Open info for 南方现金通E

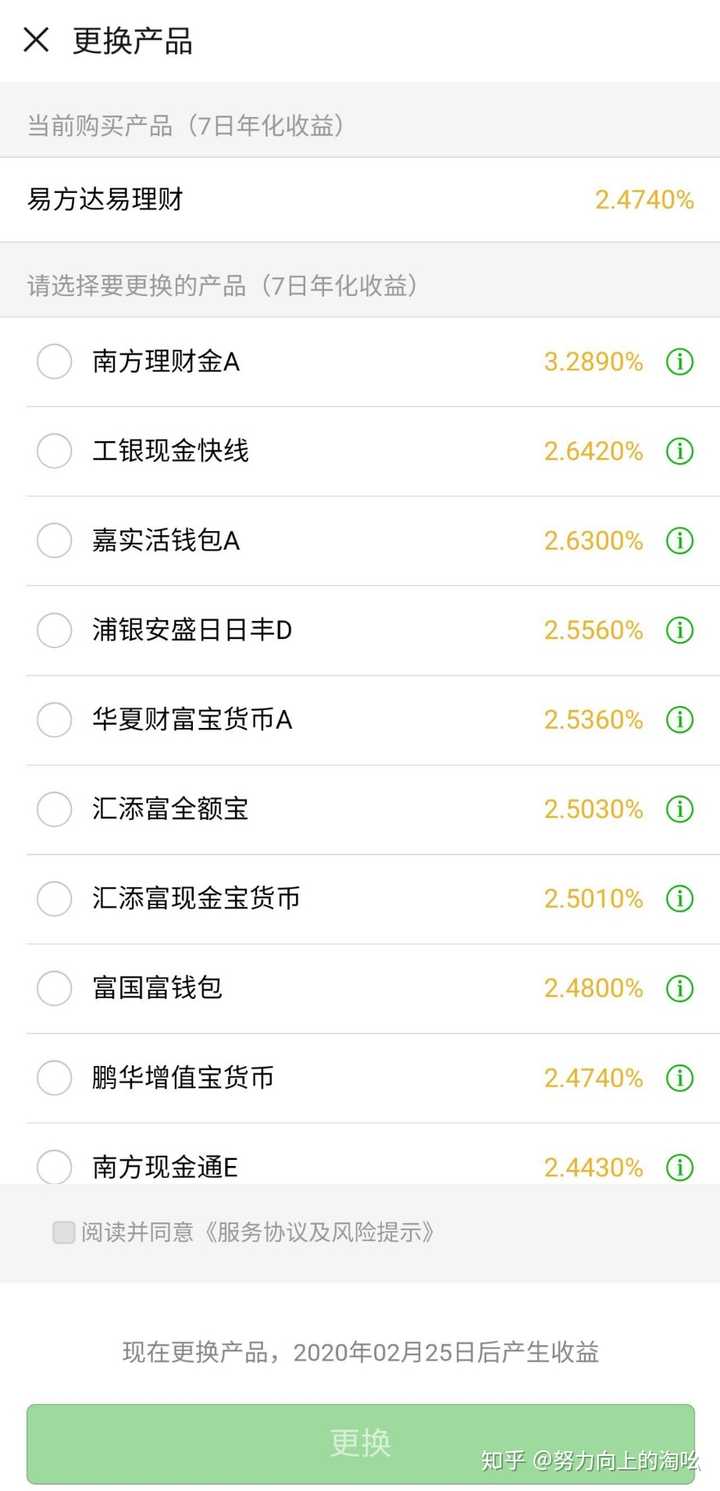(679, 1167)
